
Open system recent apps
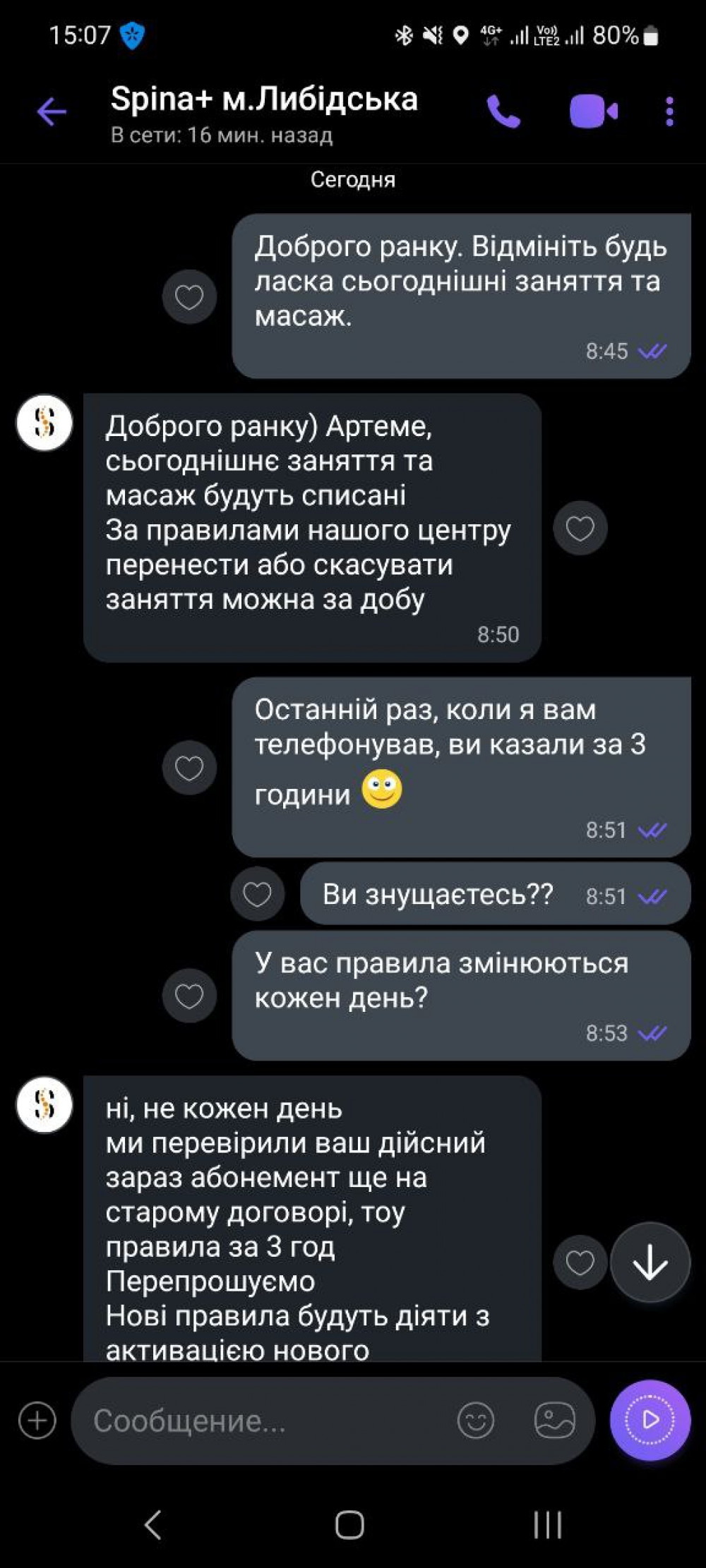tap(547, 1525)
